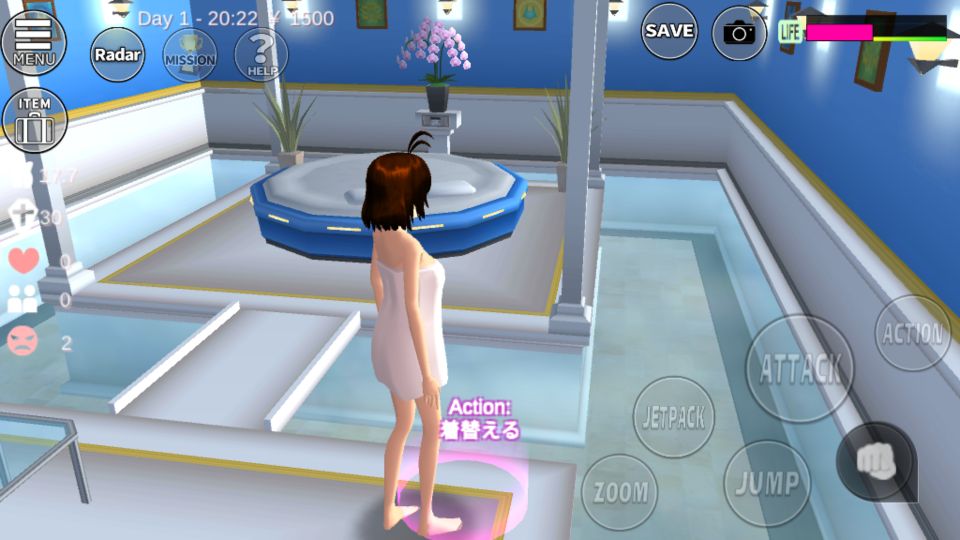
Task: Tap the ZOOM camera button
Action: click(620, 491)
